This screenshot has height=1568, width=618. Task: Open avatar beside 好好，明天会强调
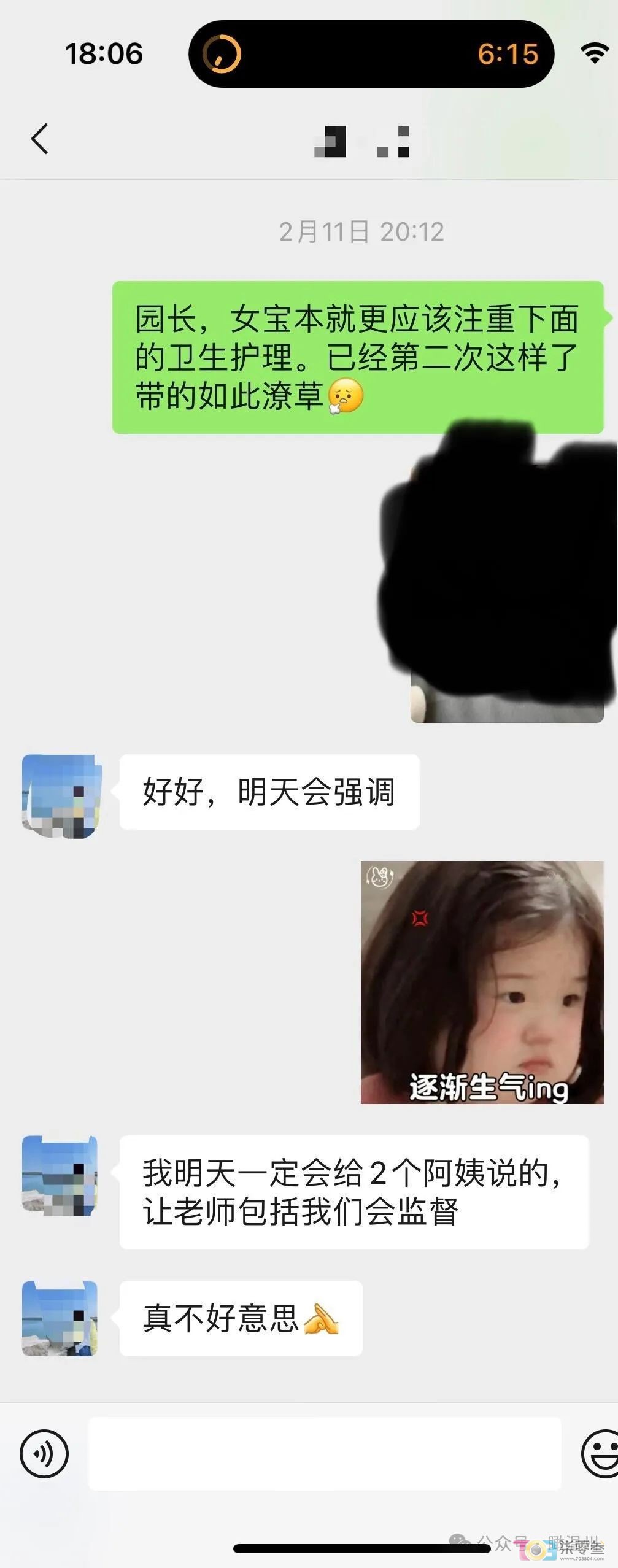click(x=61, y=796)
